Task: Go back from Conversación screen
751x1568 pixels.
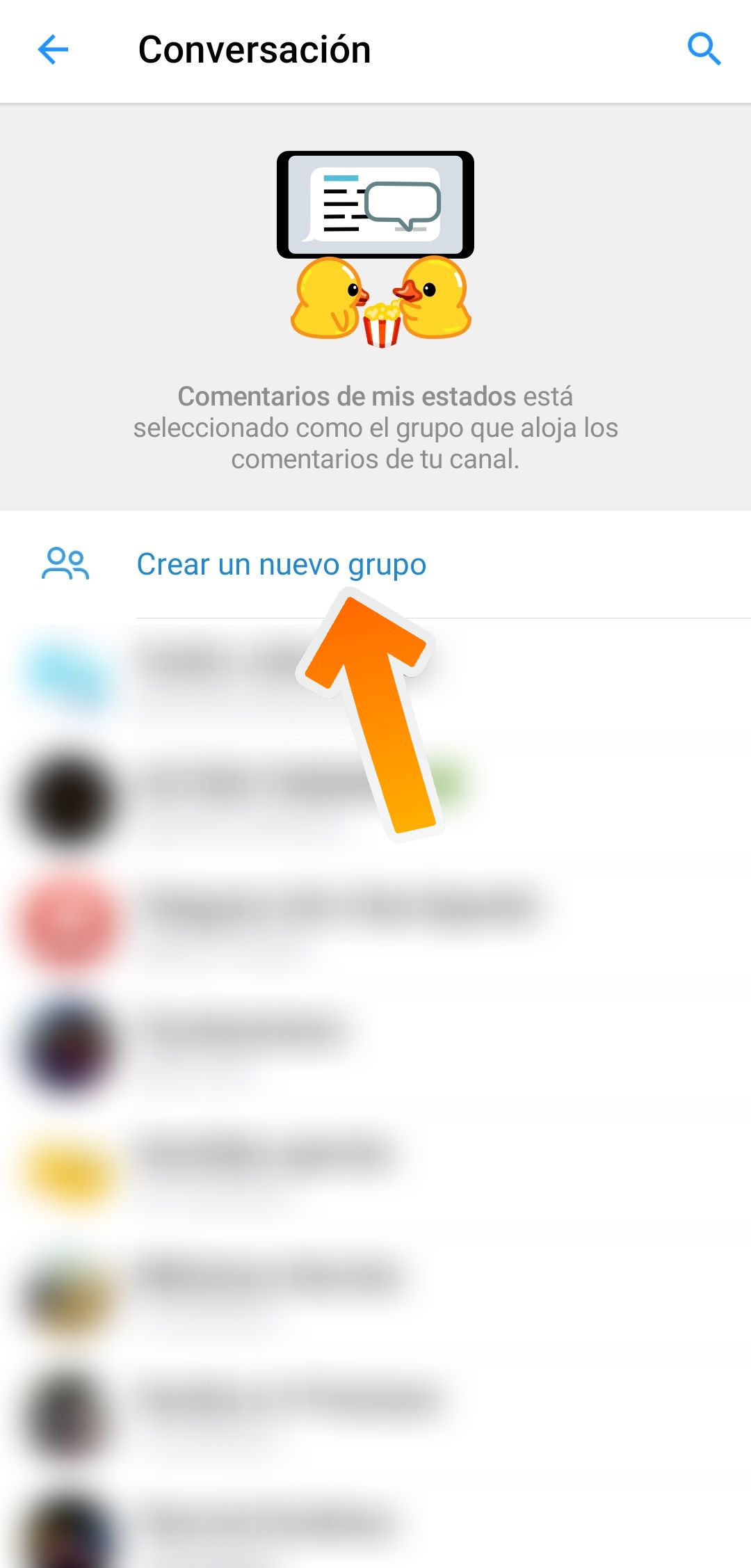Action: (x=53, y=50)
